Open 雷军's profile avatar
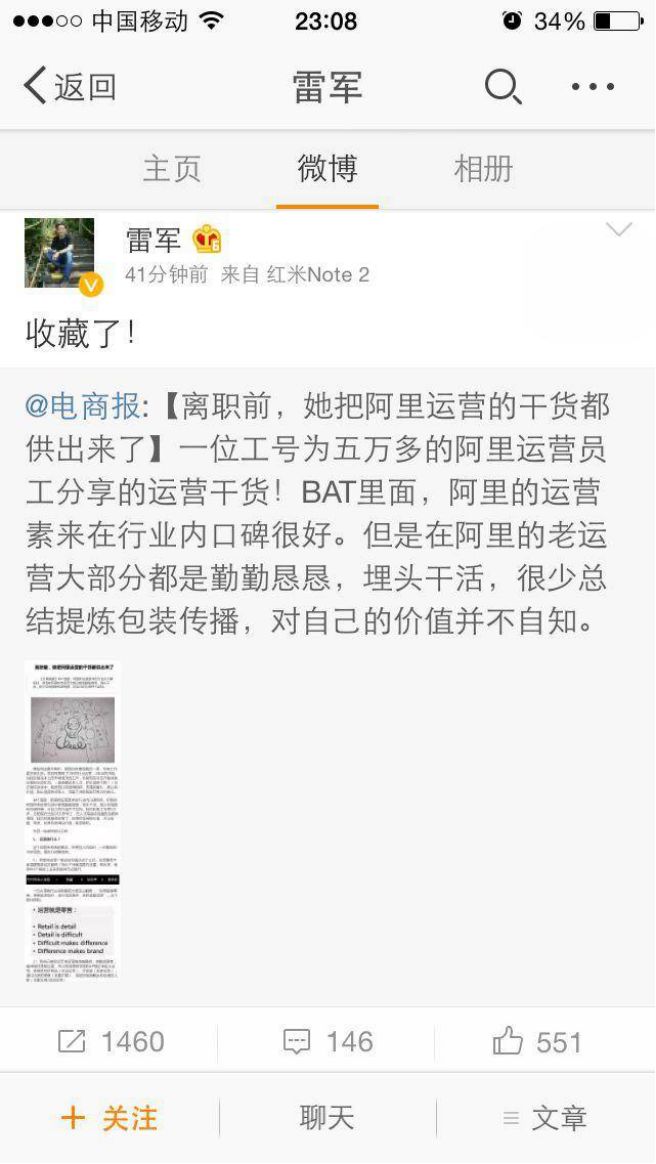 [60, 254]
